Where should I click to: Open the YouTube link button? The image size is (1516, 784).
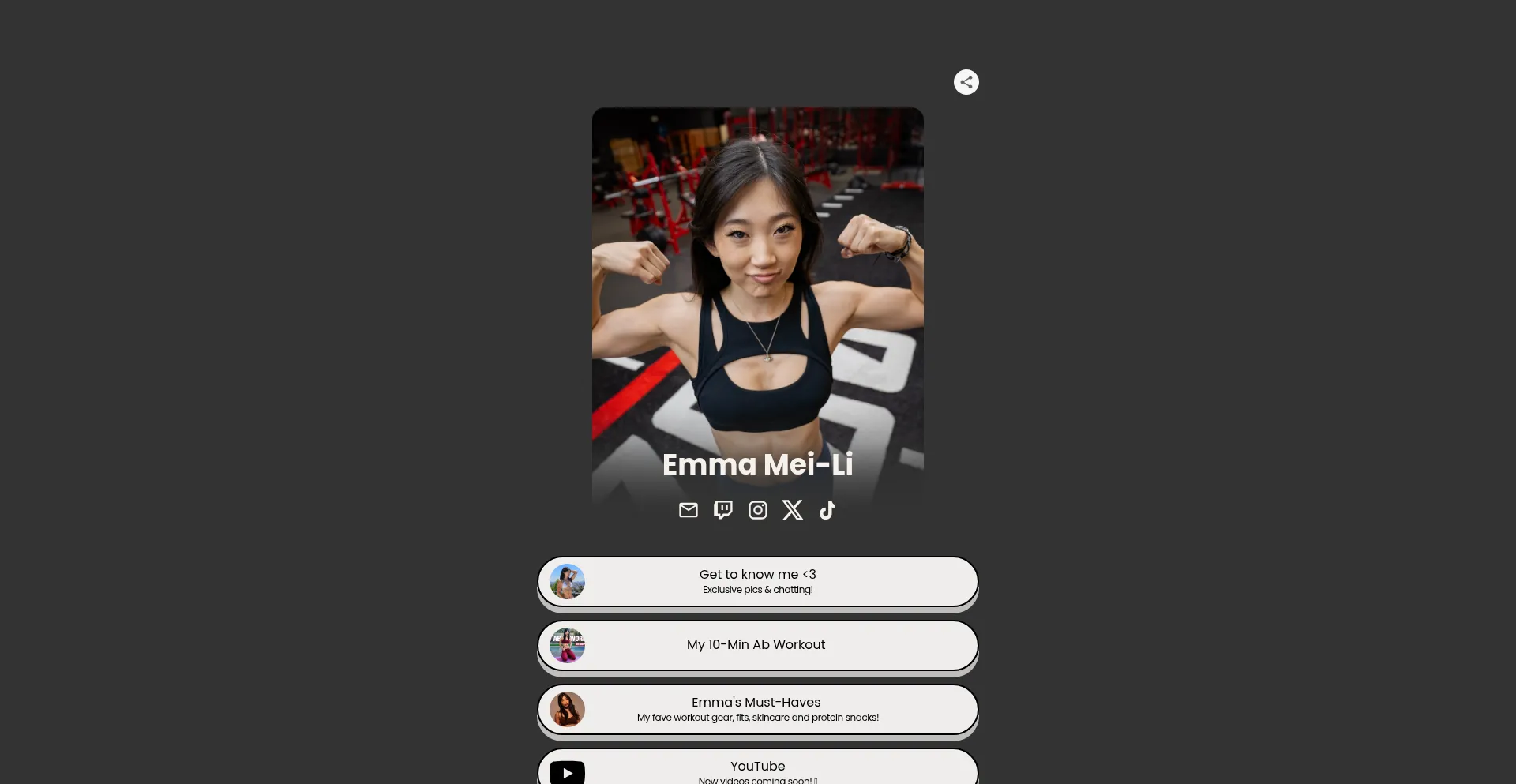(758, 770)
